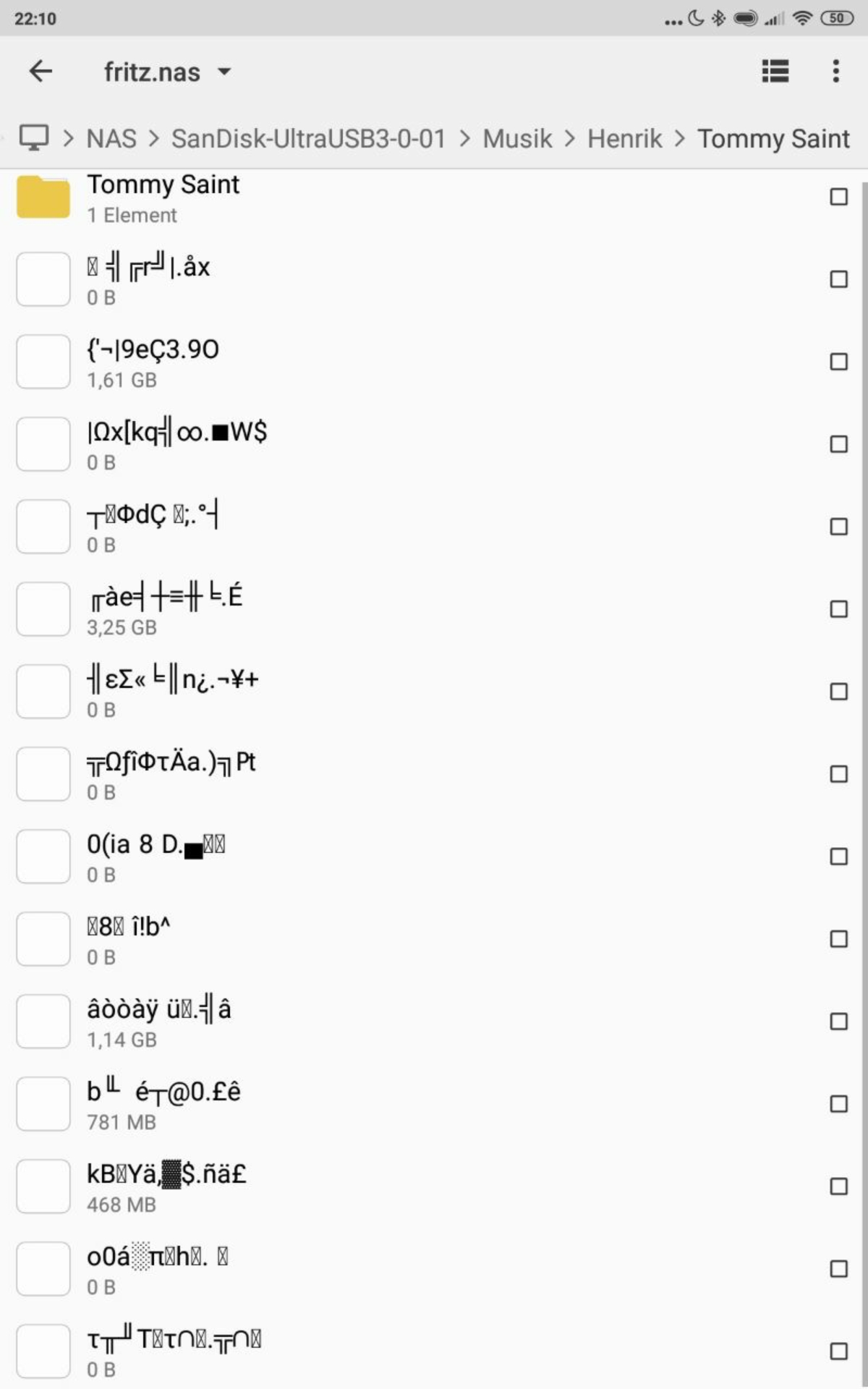Tick the checkbox of the 3,25 GB file
This screenshot has height=1389, width=868.
838,609
